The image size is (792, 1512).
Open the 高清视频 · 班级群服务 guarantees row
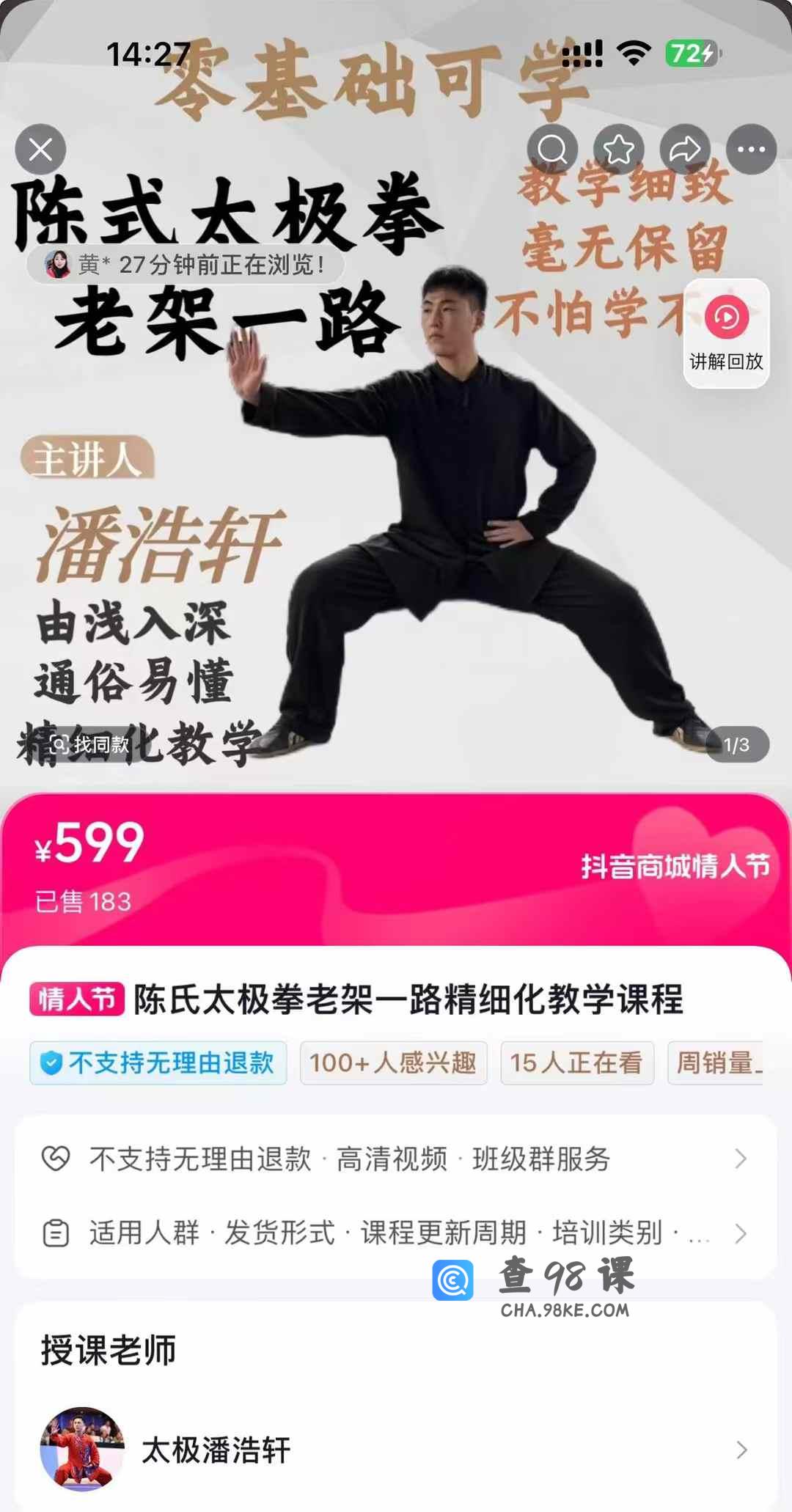[x=396, y=1159]
